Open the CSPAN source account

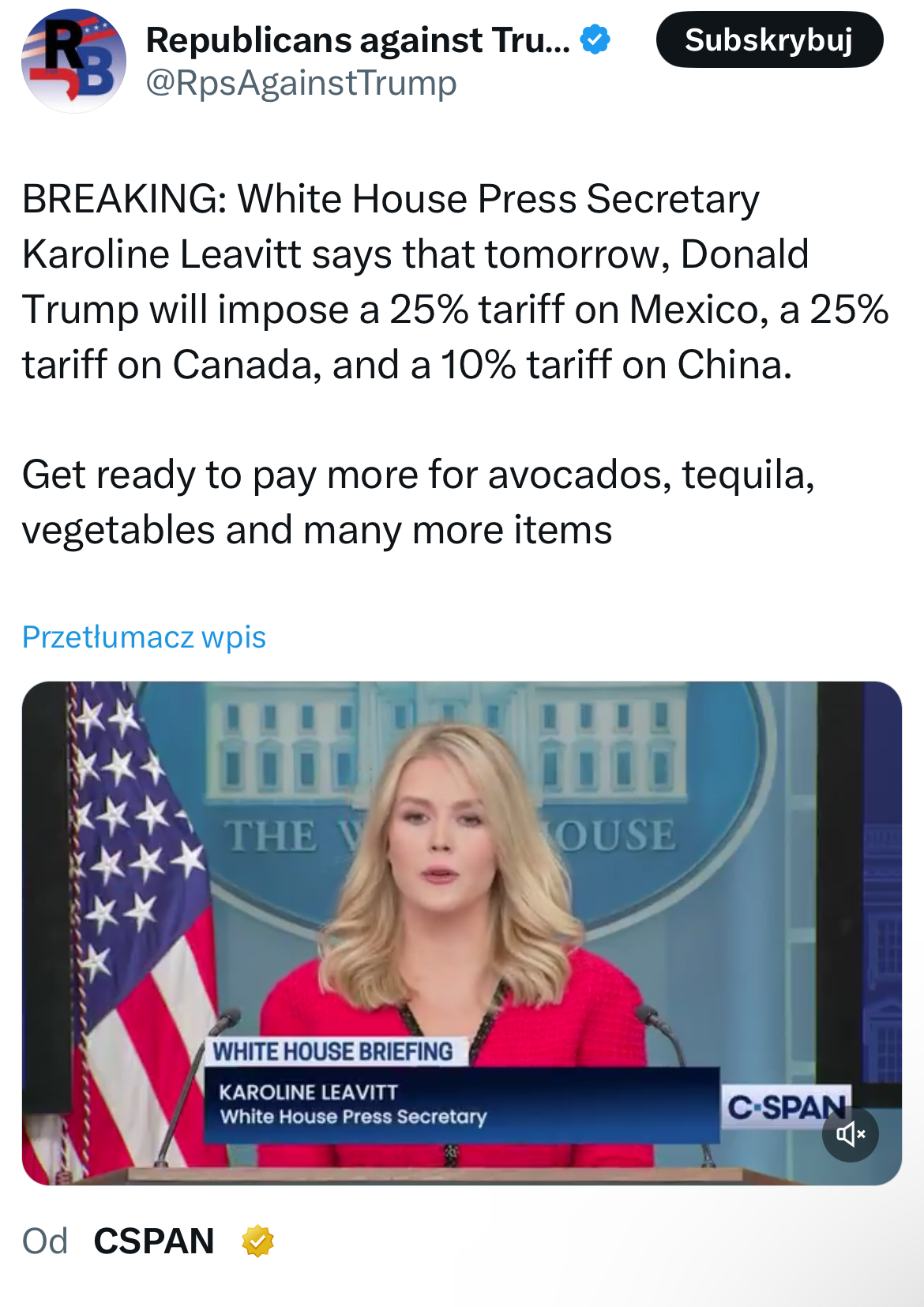tap(154, 1241)
